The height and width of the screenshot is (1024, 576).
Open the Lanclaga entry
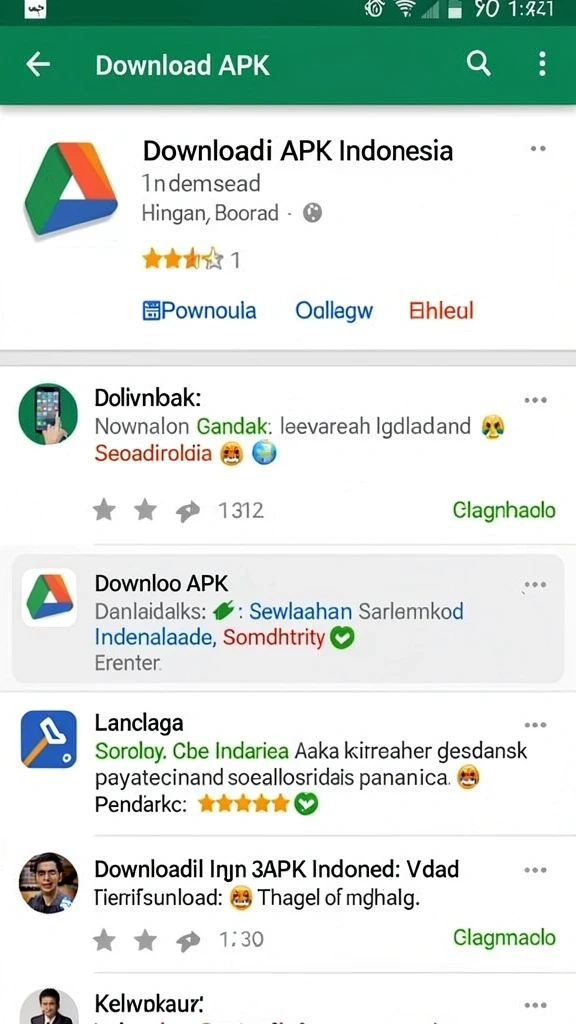click(288, 763)
